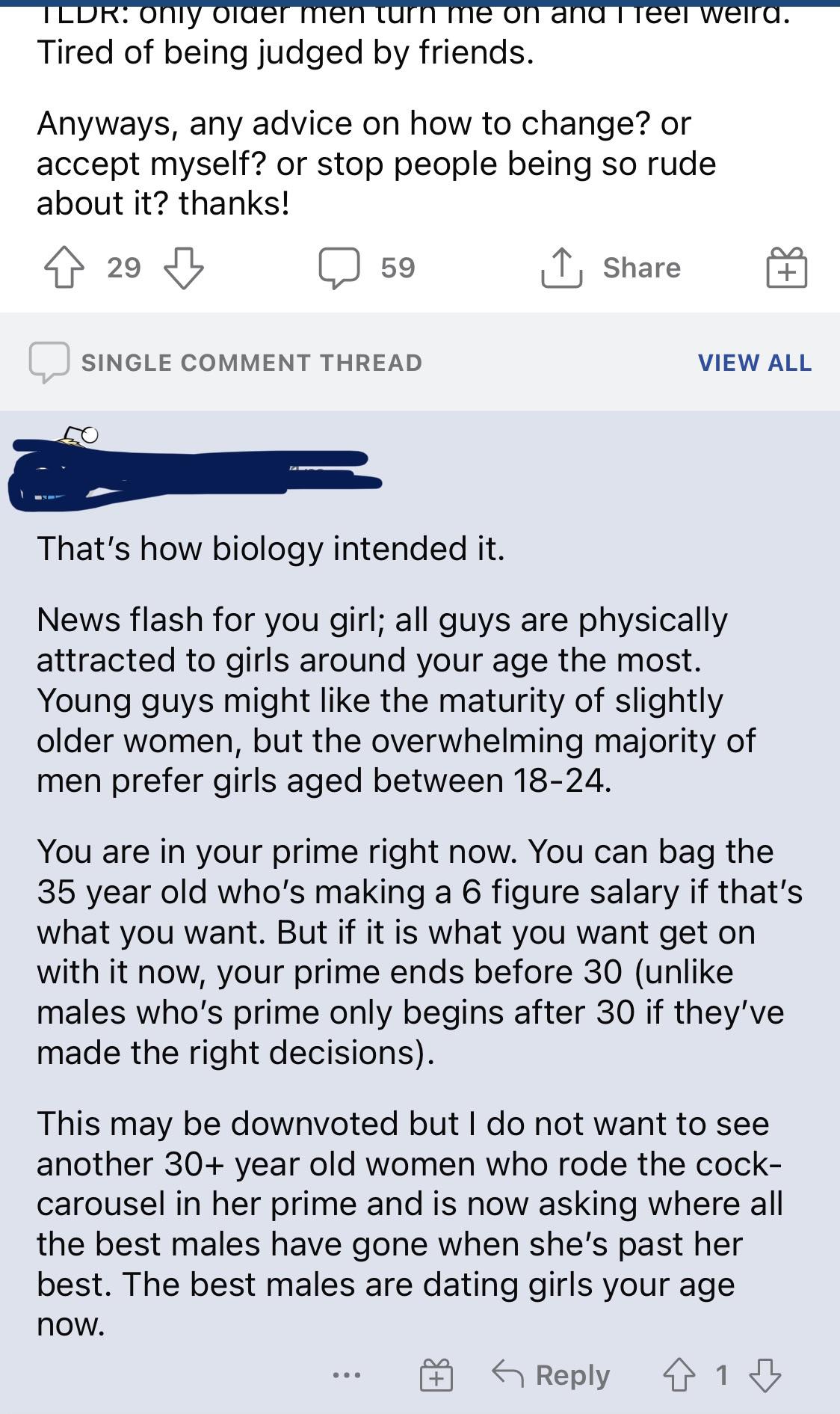Give an award to the post
The image size is (840, 1414).
786,268
